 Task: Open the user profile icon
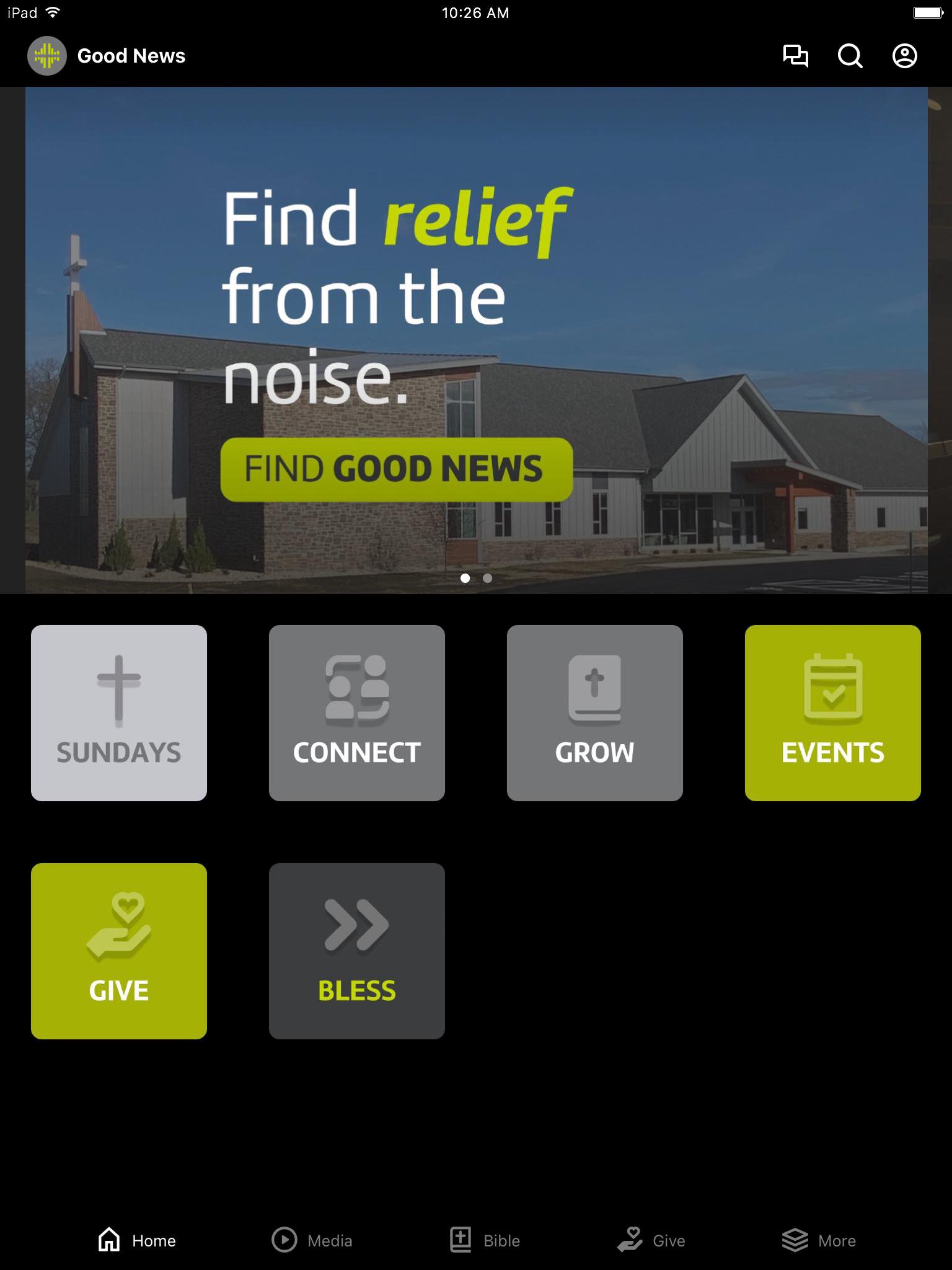coord(904,56)
